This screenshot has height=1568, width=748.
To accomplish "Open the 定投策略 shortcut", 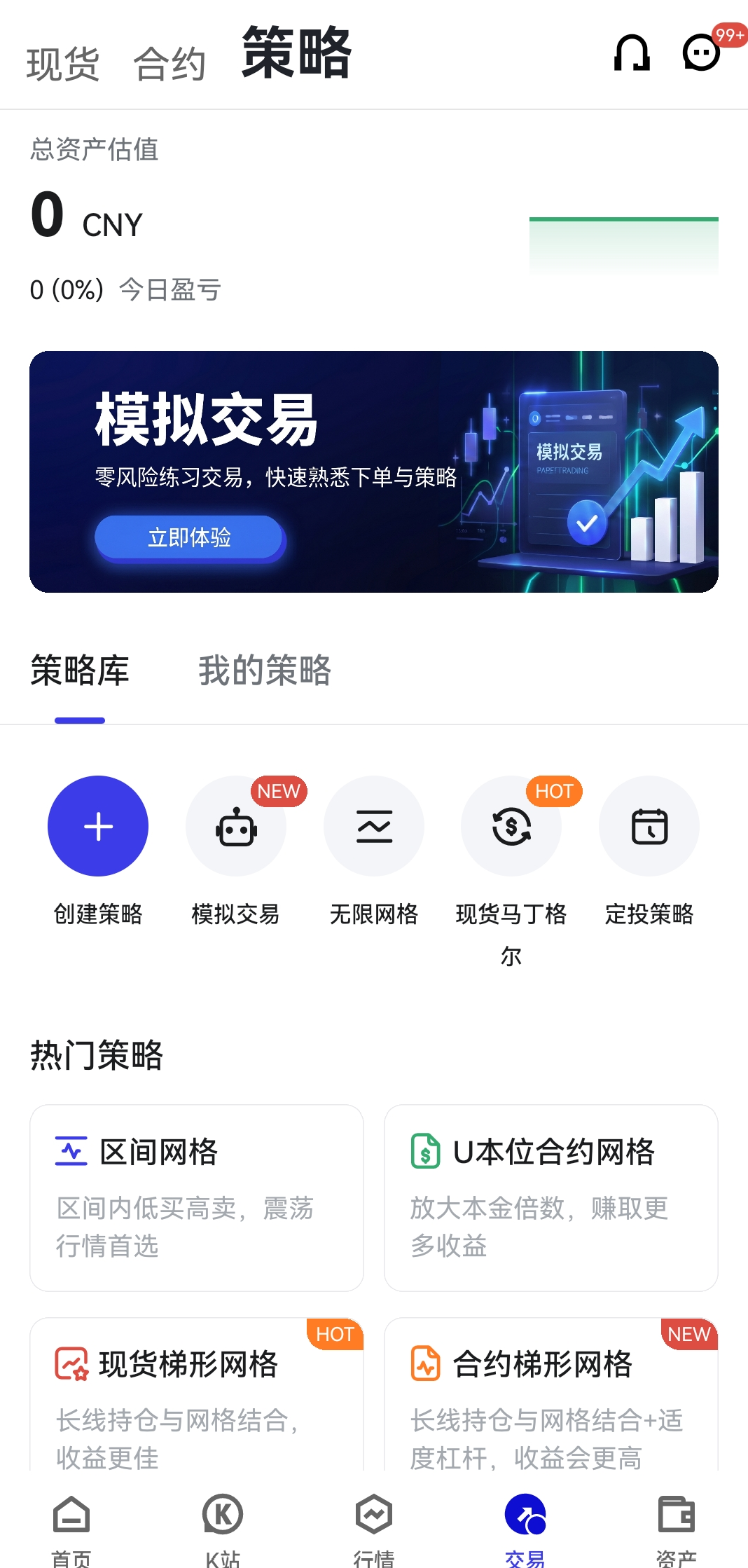I will 649,826.
